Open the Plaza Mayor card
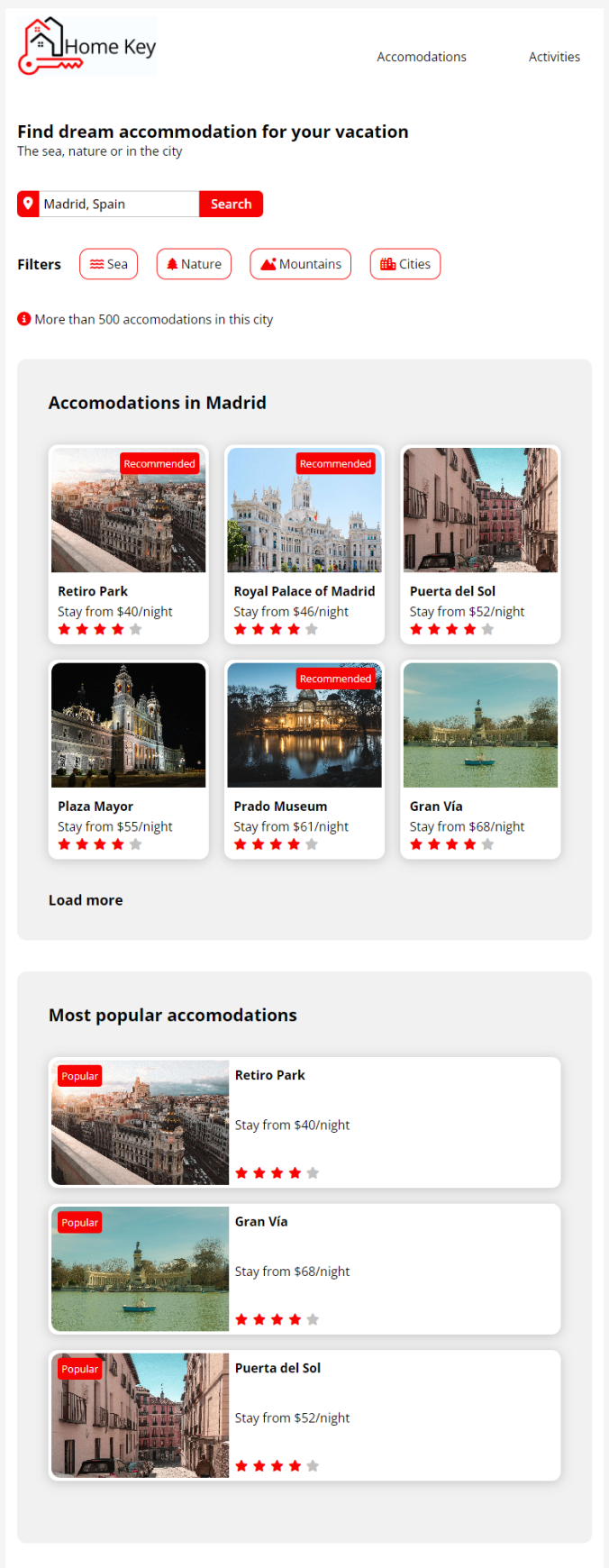Image resolution: width=609 pixels, height=1568 pixels. click(x=128, y=760)
